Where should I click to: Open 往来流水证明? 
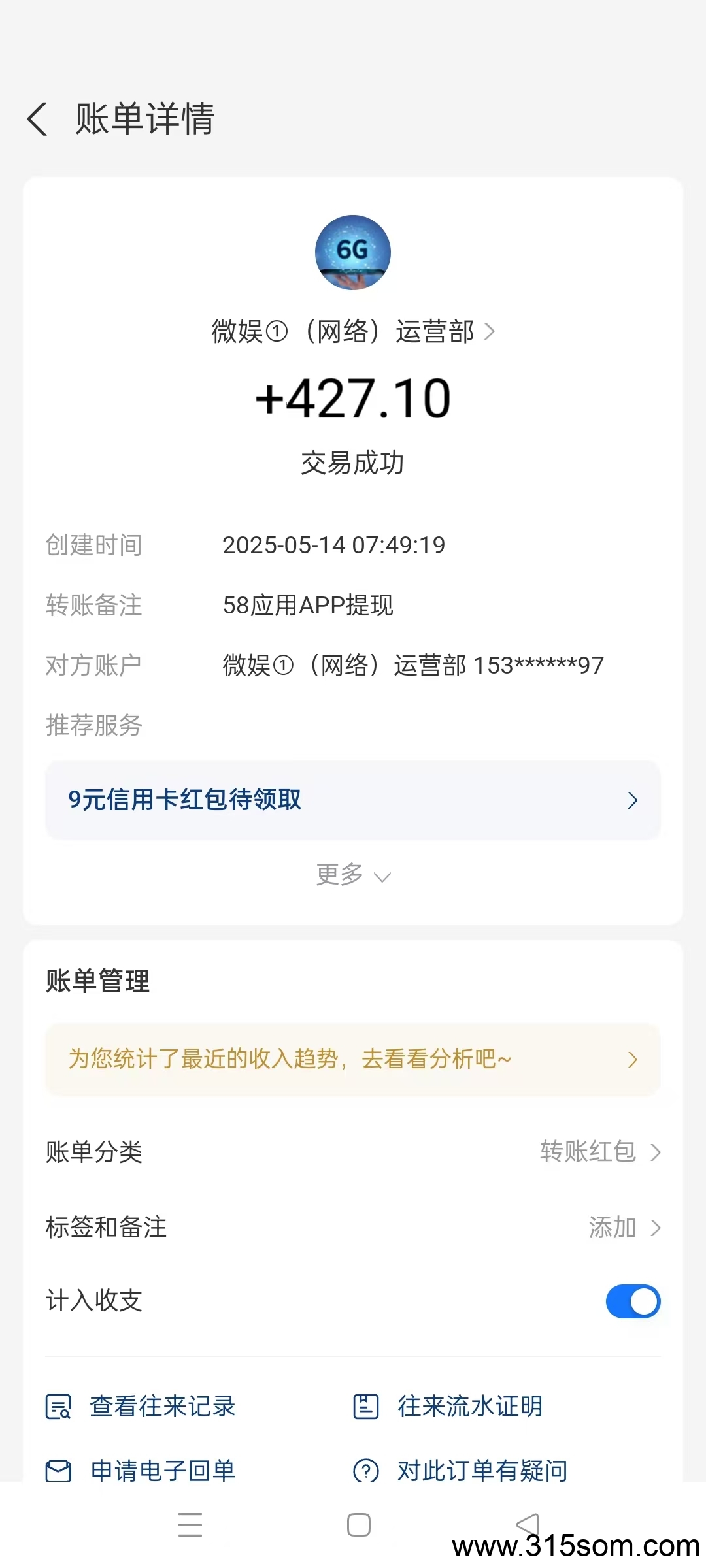pos(448,1406)
